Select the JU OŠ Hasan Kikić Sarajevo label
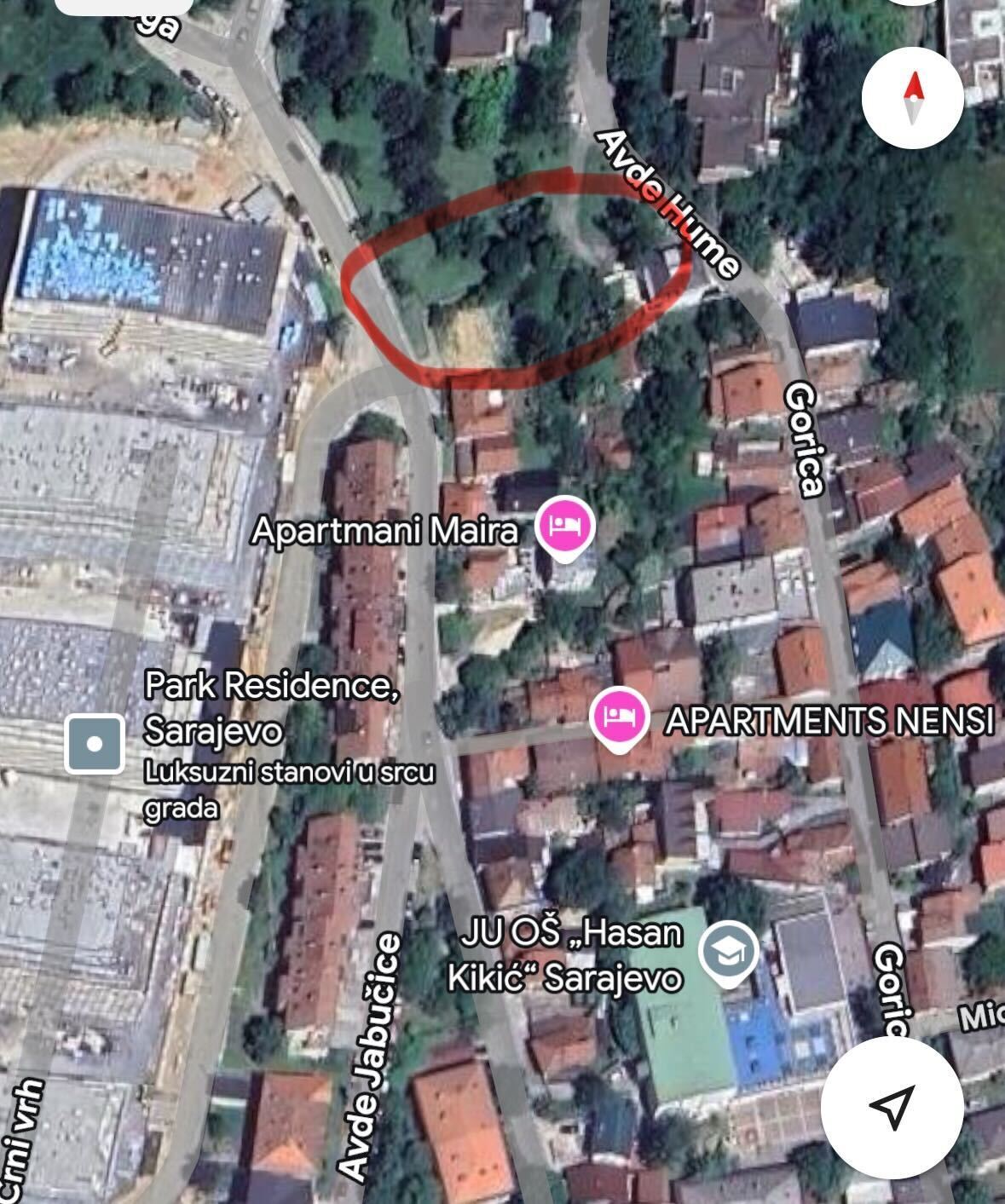 pyautogui.click(x=573, y=957)
